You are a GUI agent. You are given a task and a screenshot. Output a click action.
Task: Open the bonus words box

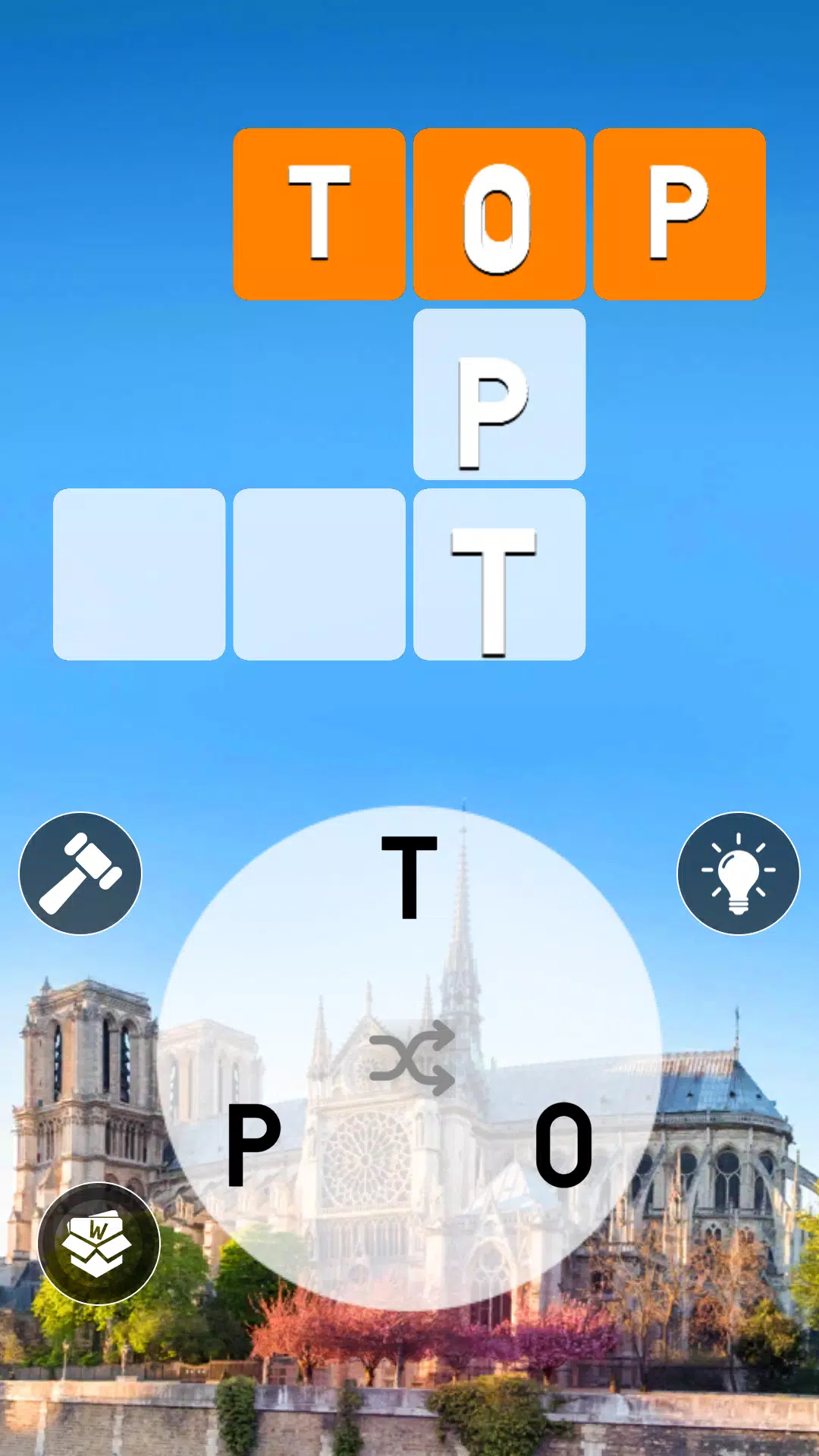pyautogui.click(x=99, y=1244)
